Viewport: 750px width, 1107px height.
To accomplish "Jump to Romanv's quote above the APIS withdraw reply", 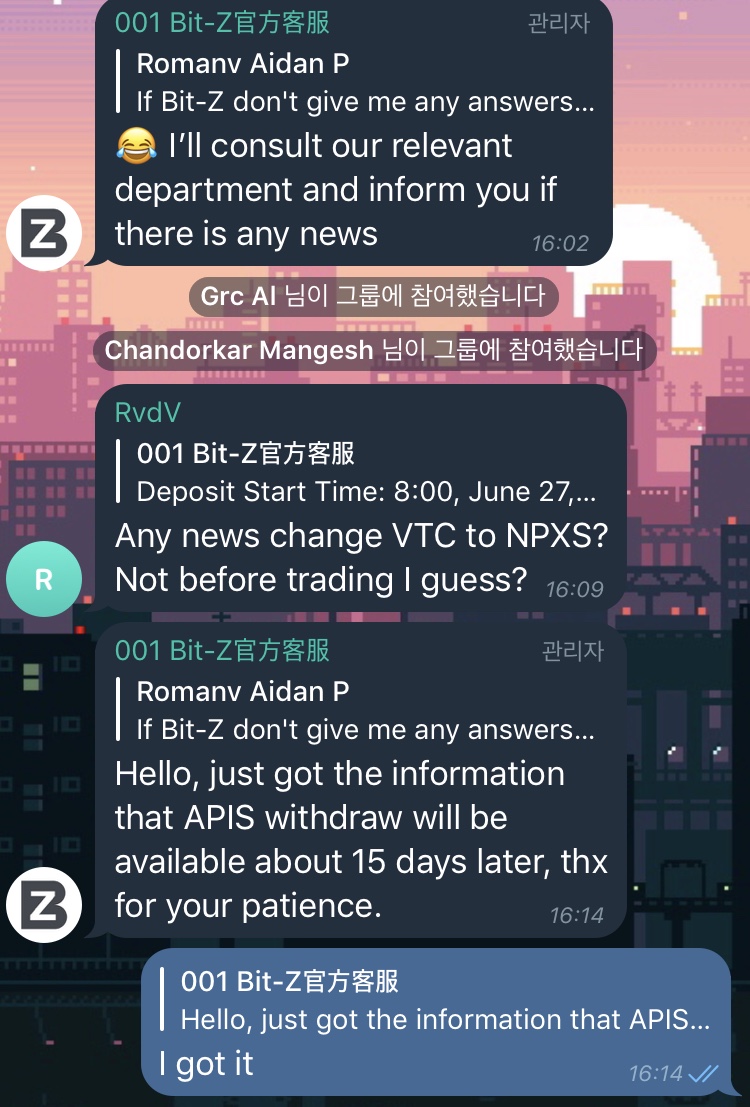I will coord(365,710).
